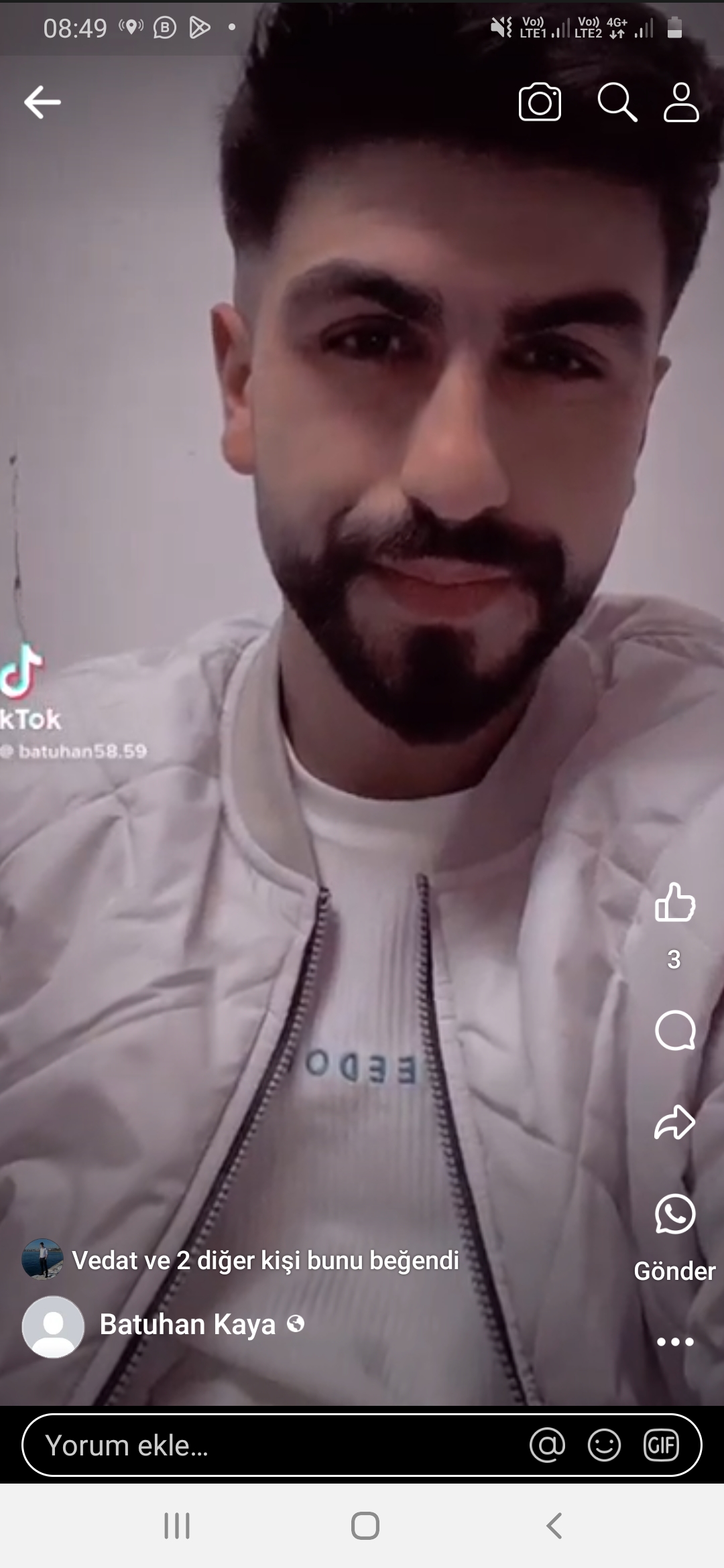
Task: Open the camera icon in the top bar
Action: coord(540,103)
